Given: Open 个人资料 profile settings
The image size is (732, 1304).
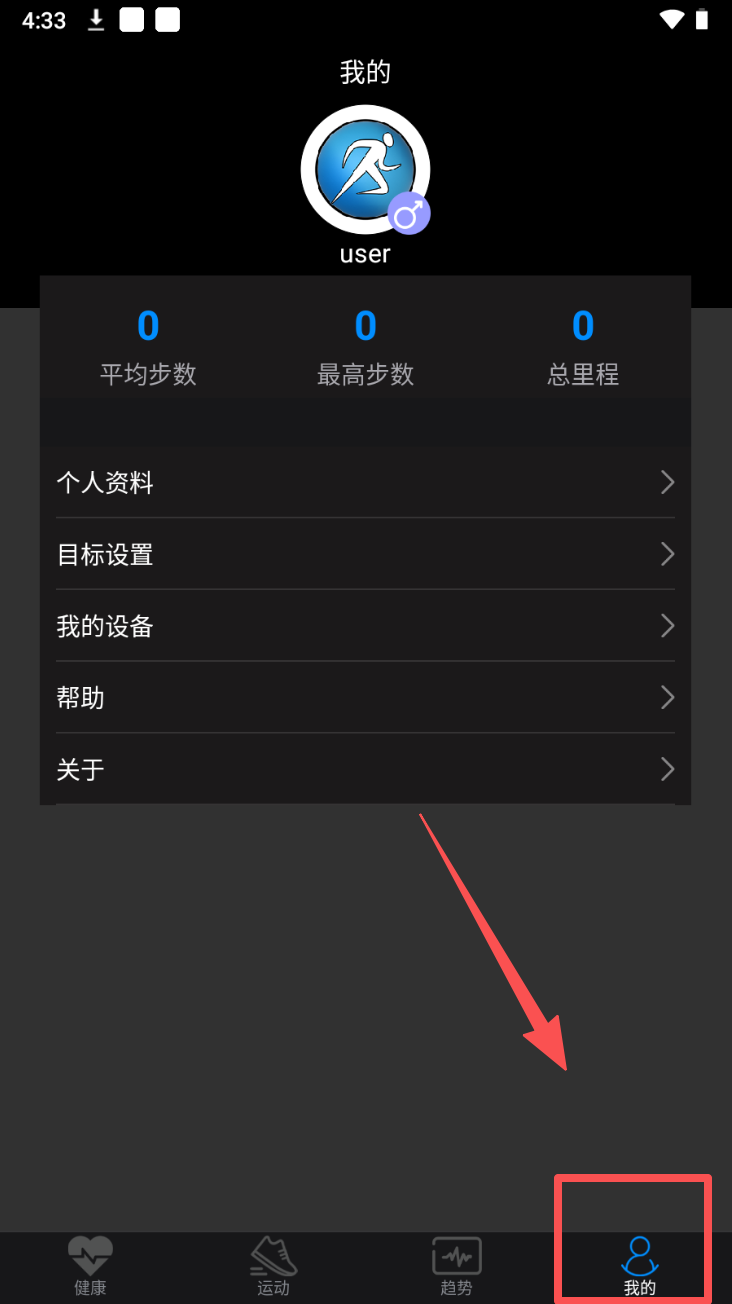Looking at the screenshot, I should coord(365,483).
